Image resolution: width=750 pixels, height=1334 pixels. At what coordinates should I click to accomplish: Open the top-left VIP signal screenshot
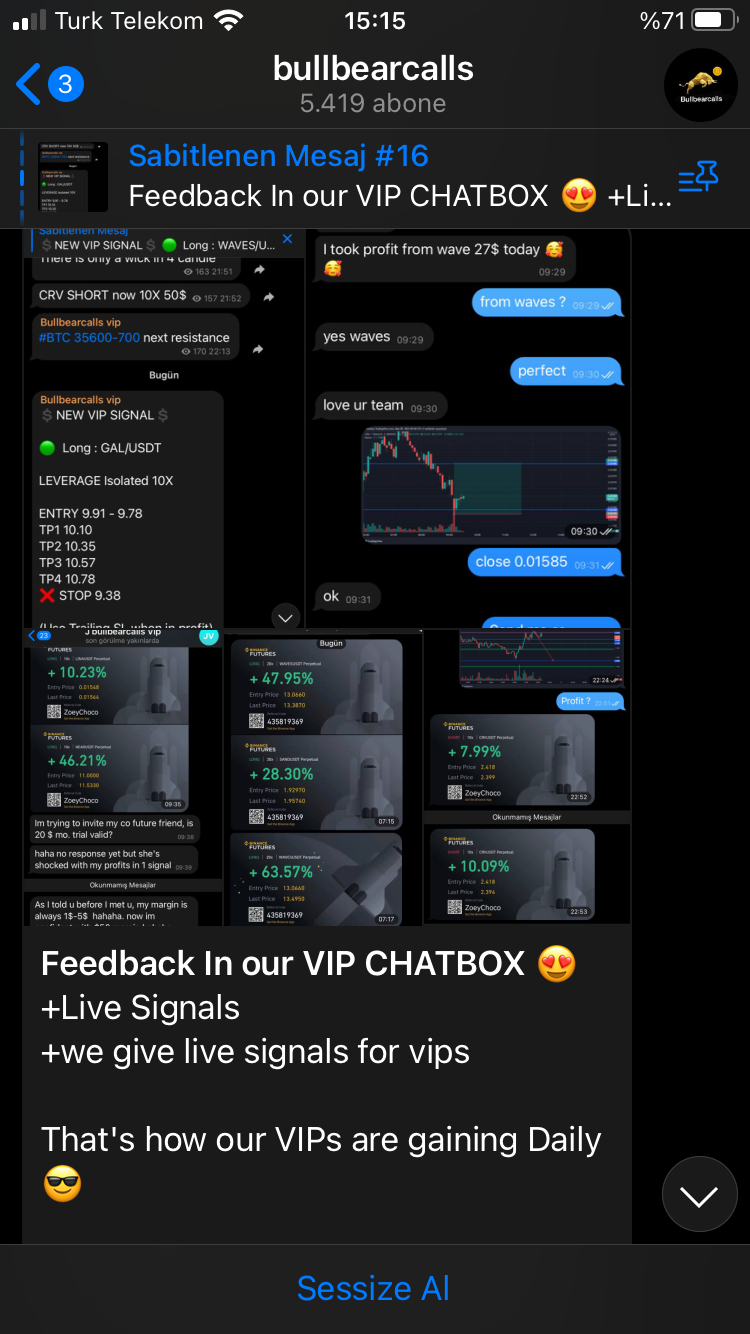163,428
